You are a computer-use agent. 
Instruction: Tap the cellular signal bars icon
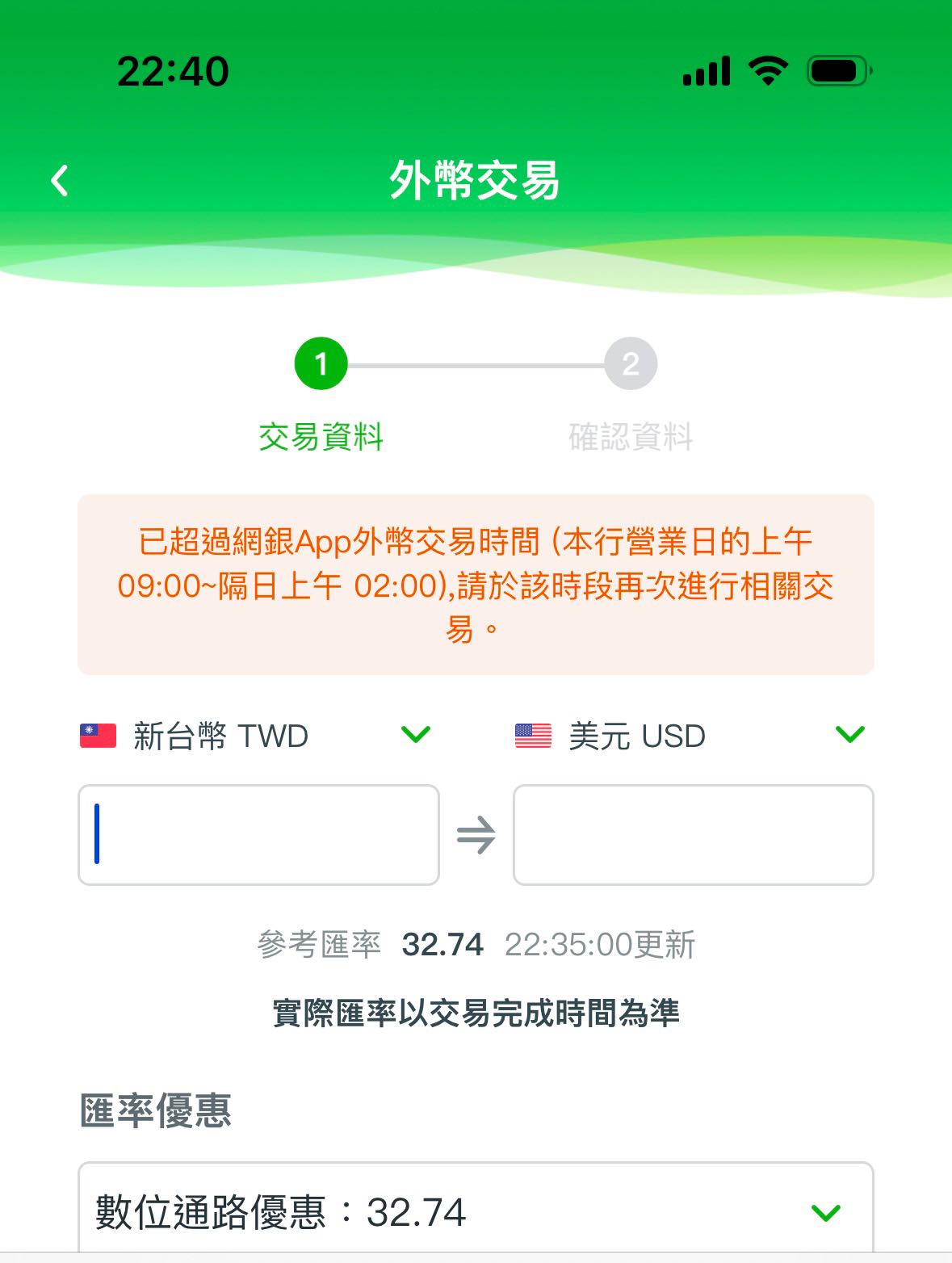coord(705,71)
